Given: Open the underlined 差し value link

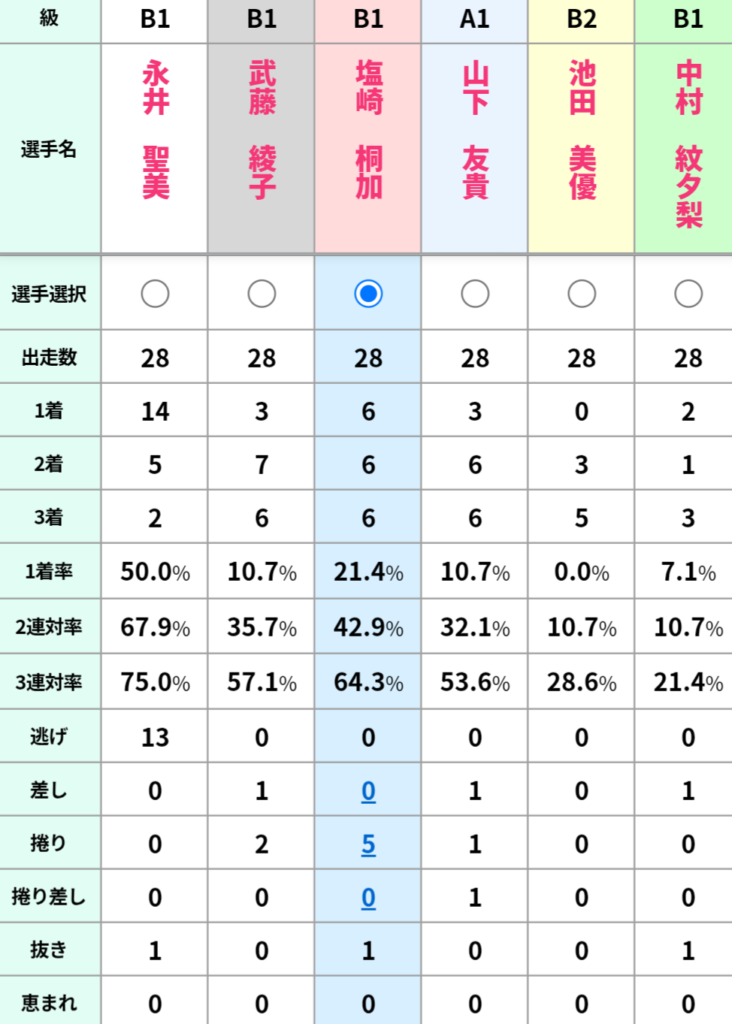Looking at the screenshot, I should 368,791.
